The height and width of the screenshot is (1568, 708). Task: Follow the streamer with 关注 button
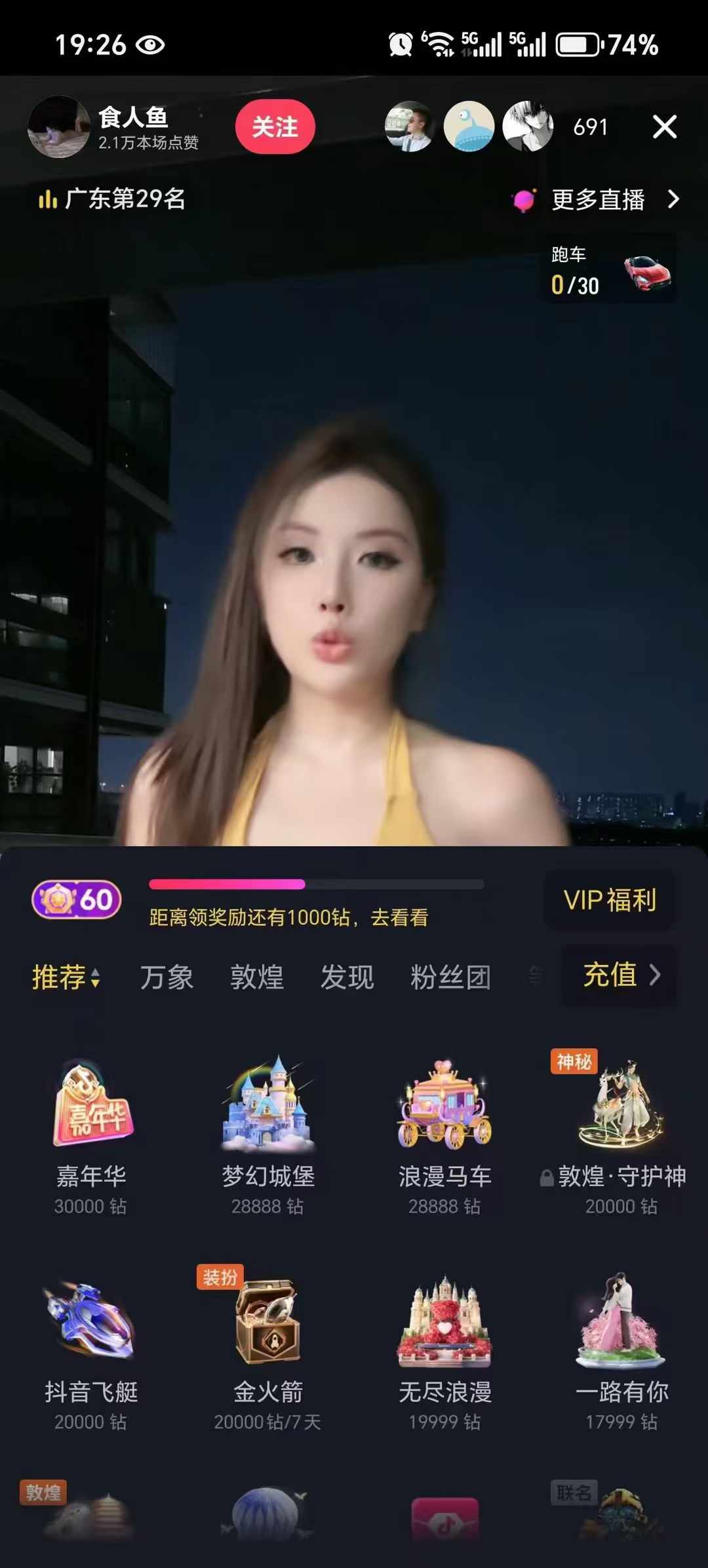coord(275,127)
